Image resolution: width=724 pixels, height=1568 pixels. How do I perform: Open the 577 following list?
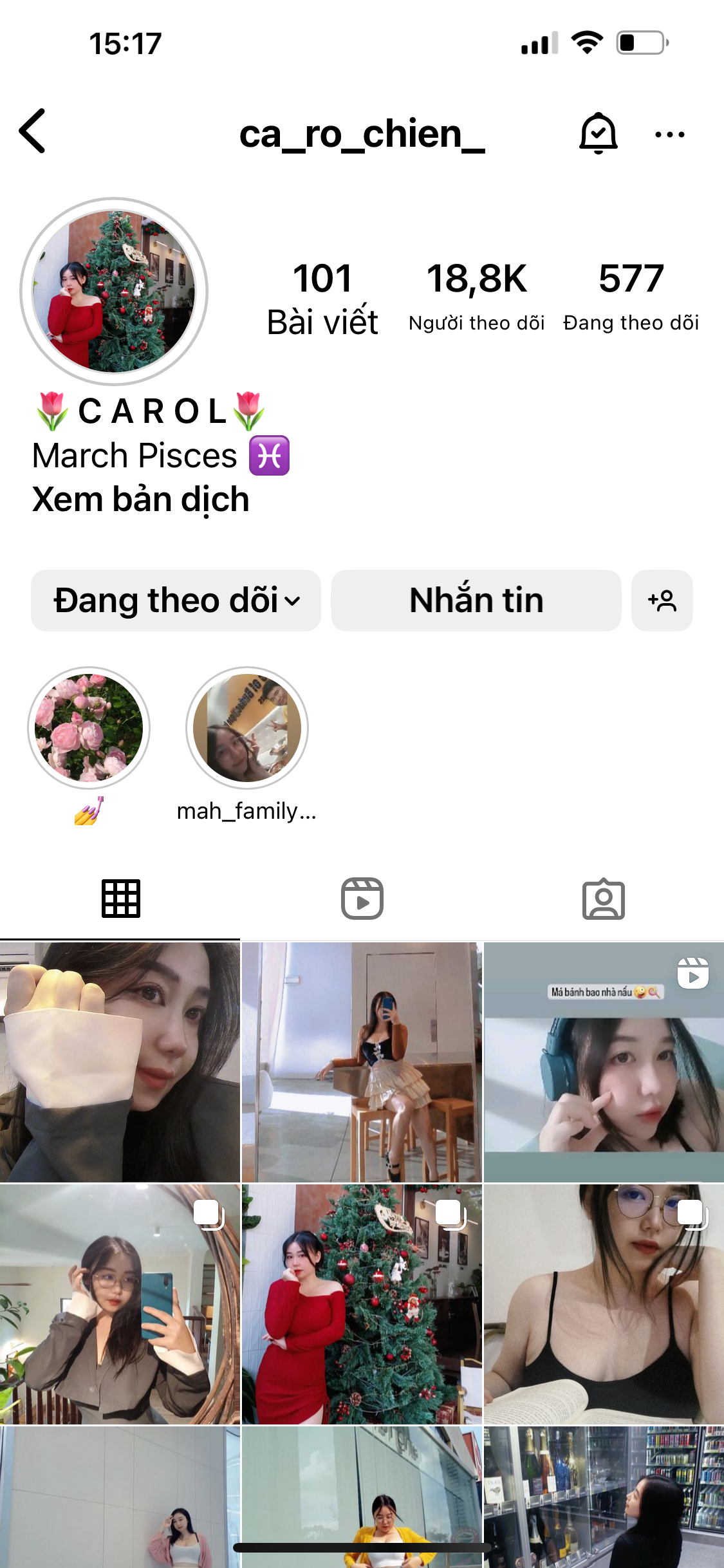coord(631,295)
